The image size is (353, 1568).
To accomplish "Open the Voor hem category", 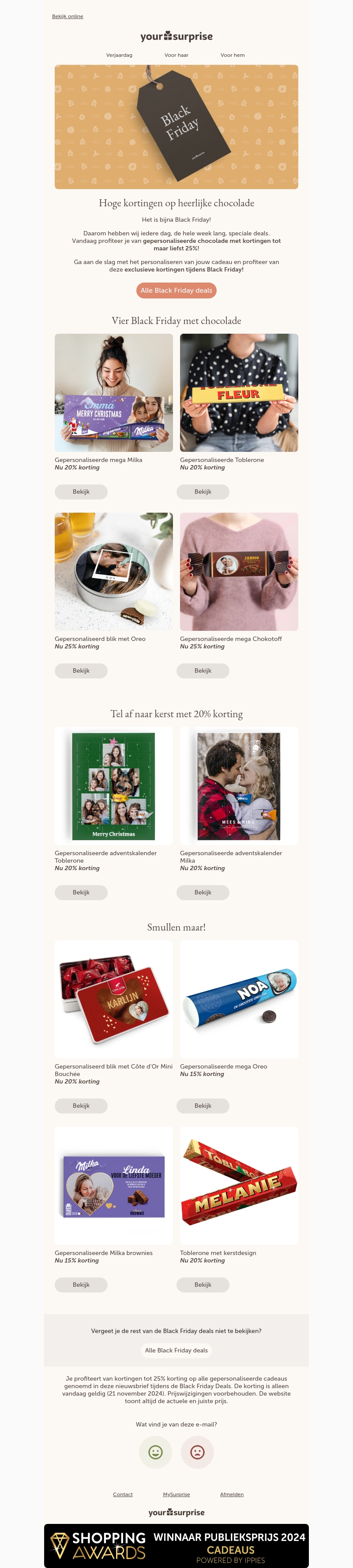I will (x=232, y=56).
